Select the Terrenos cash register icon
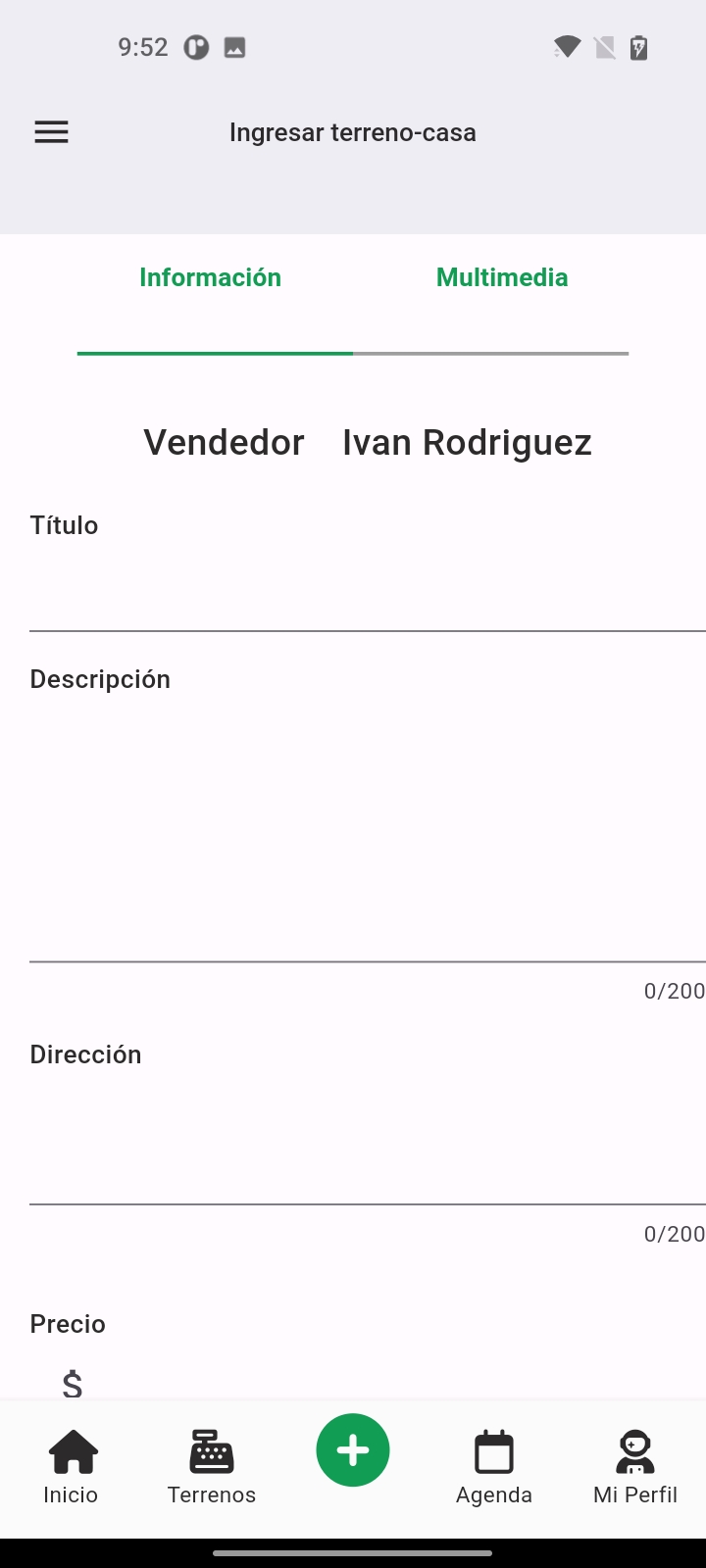Screen dimensions: 706x1568 point(211,1448)
